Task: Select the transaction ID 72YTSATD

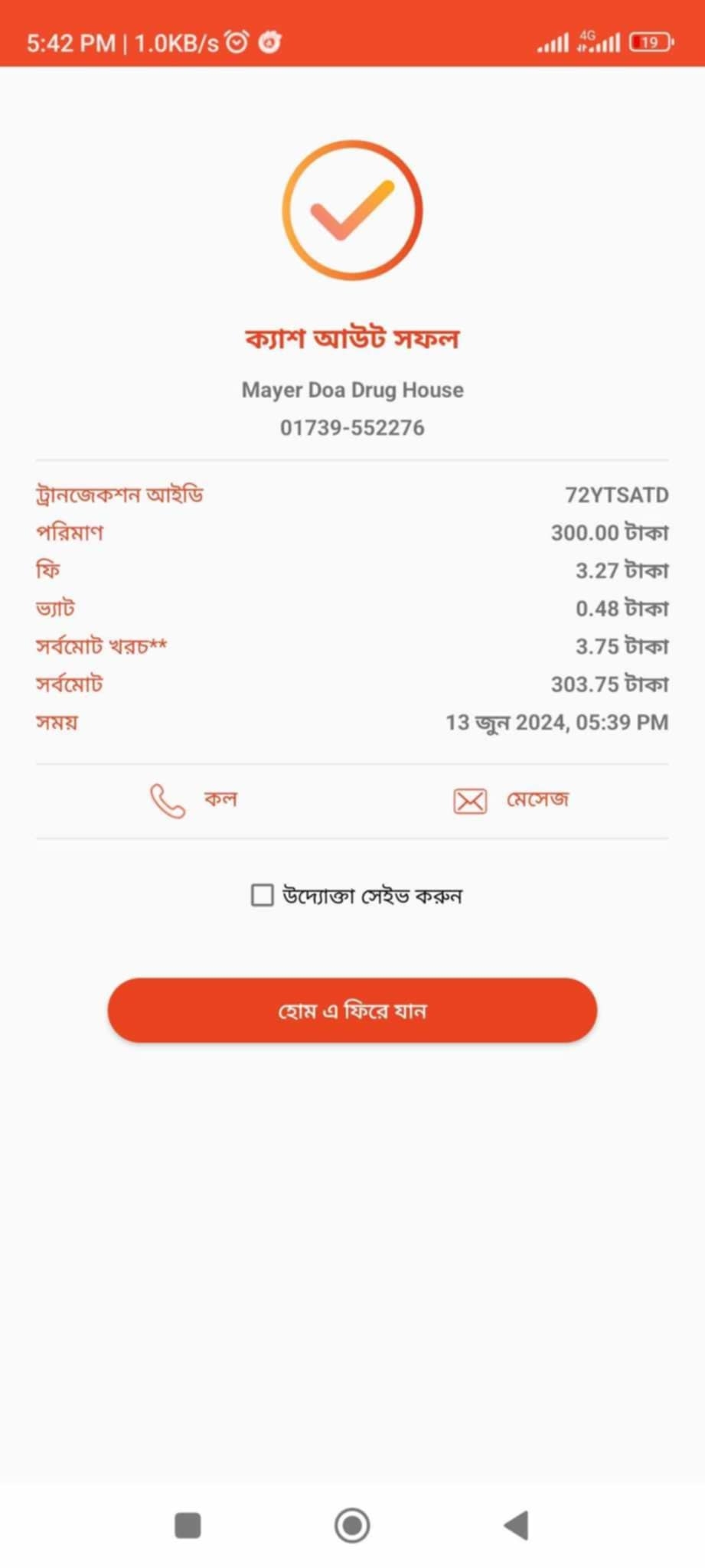Action: pos(616,495)
